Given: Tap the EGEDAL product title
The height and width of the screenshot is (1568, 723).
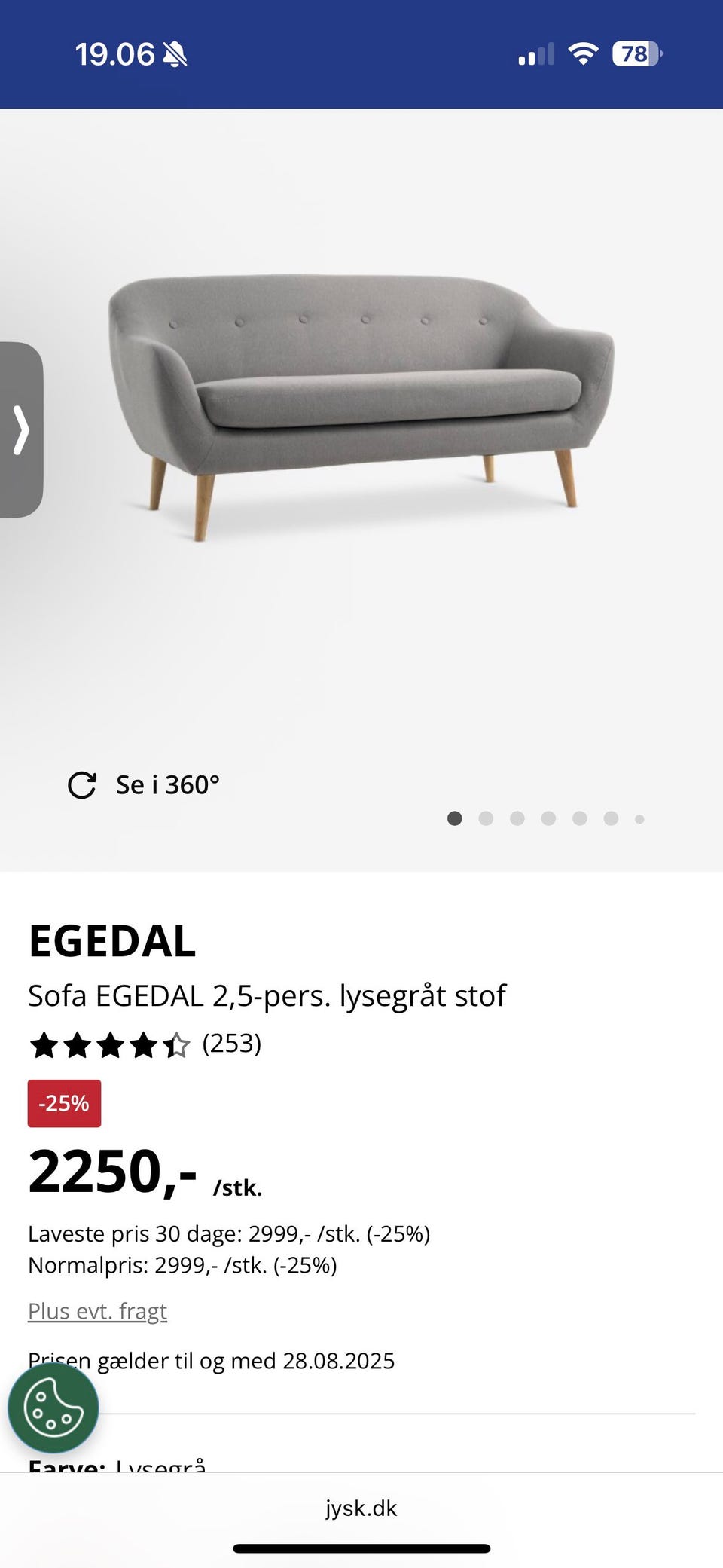Looking at the screenshot, I should click(x=111, y=943).
